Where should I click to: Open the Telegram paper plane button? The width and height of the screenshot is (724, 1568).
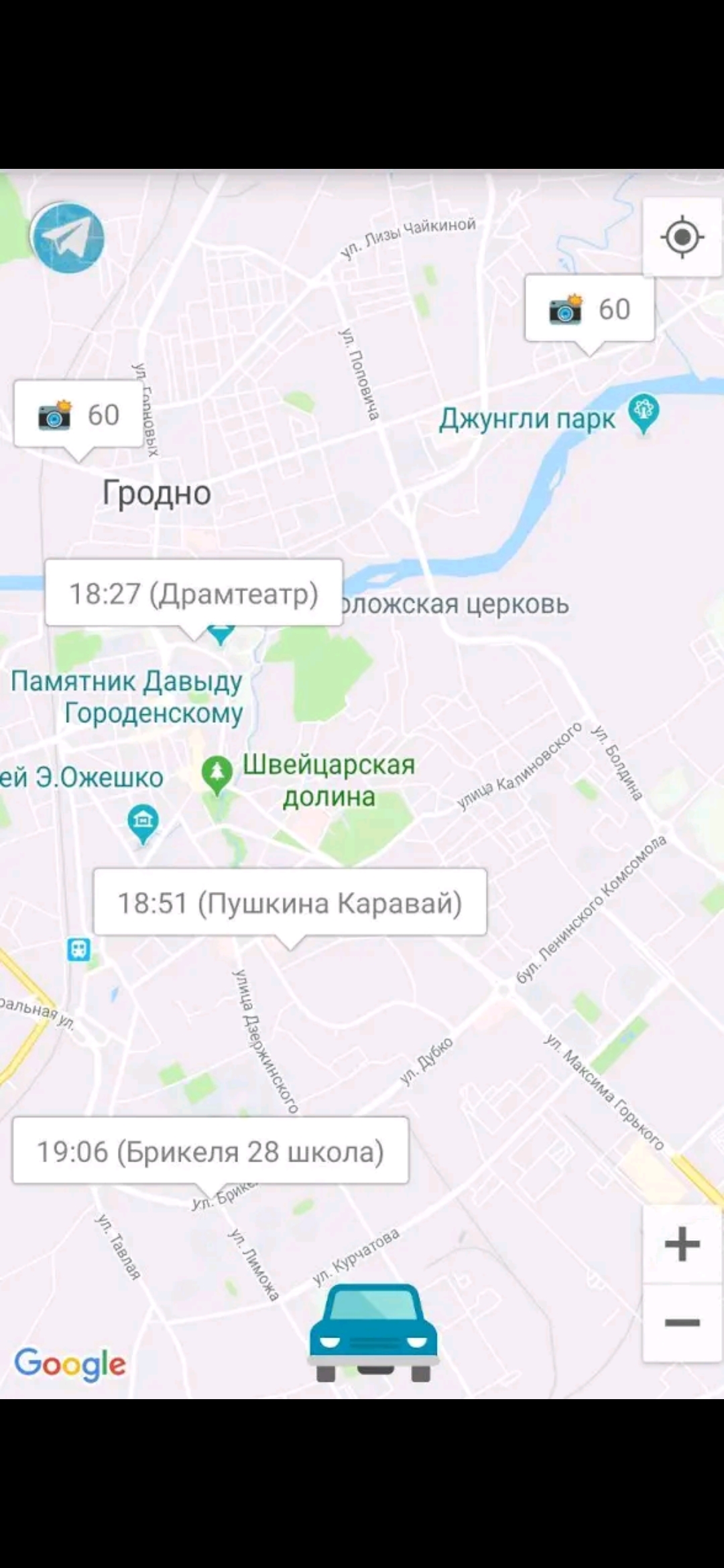[67, 237]
